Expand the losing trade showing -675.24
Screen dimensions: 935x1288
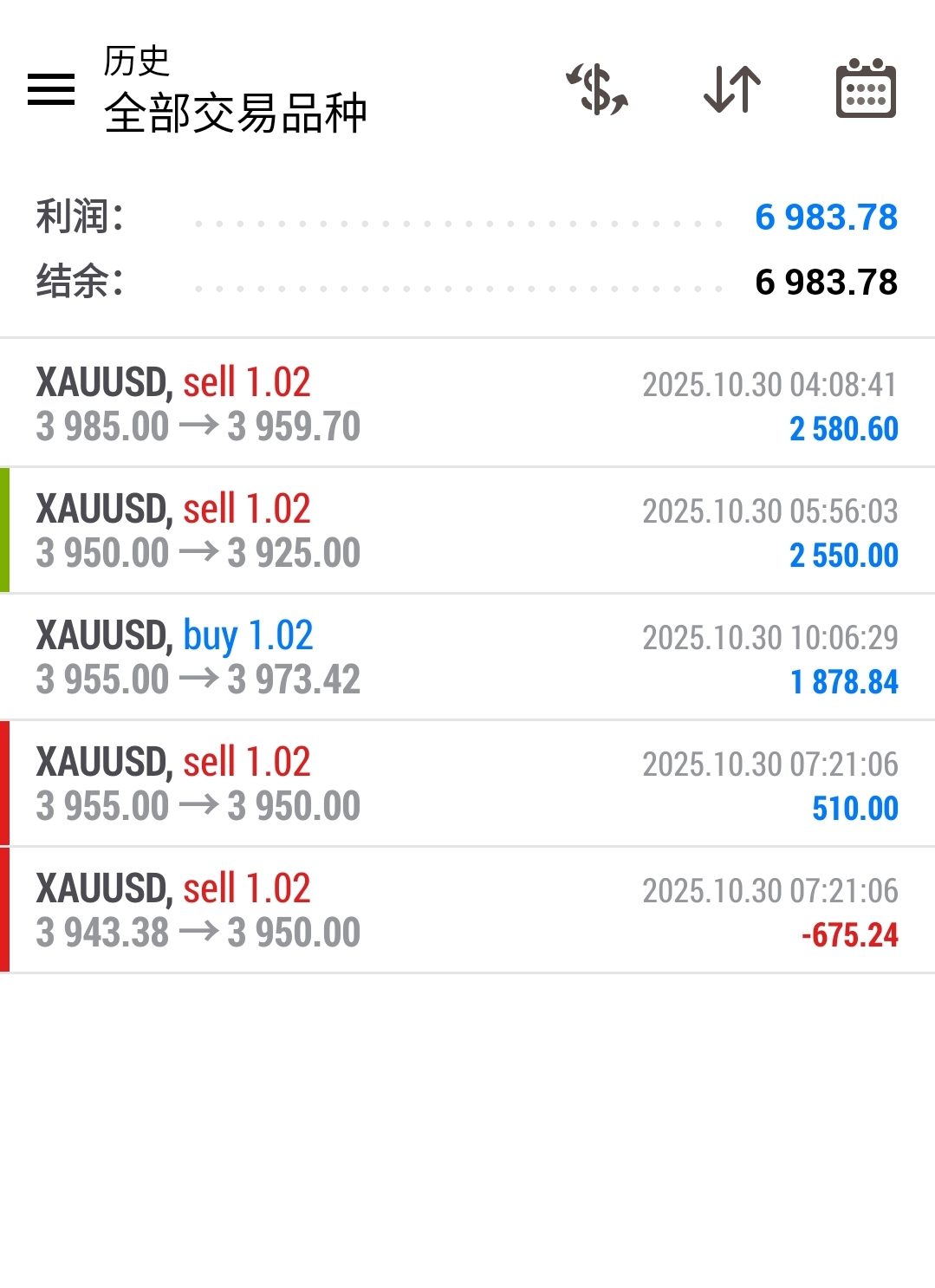tap(467, 910)
